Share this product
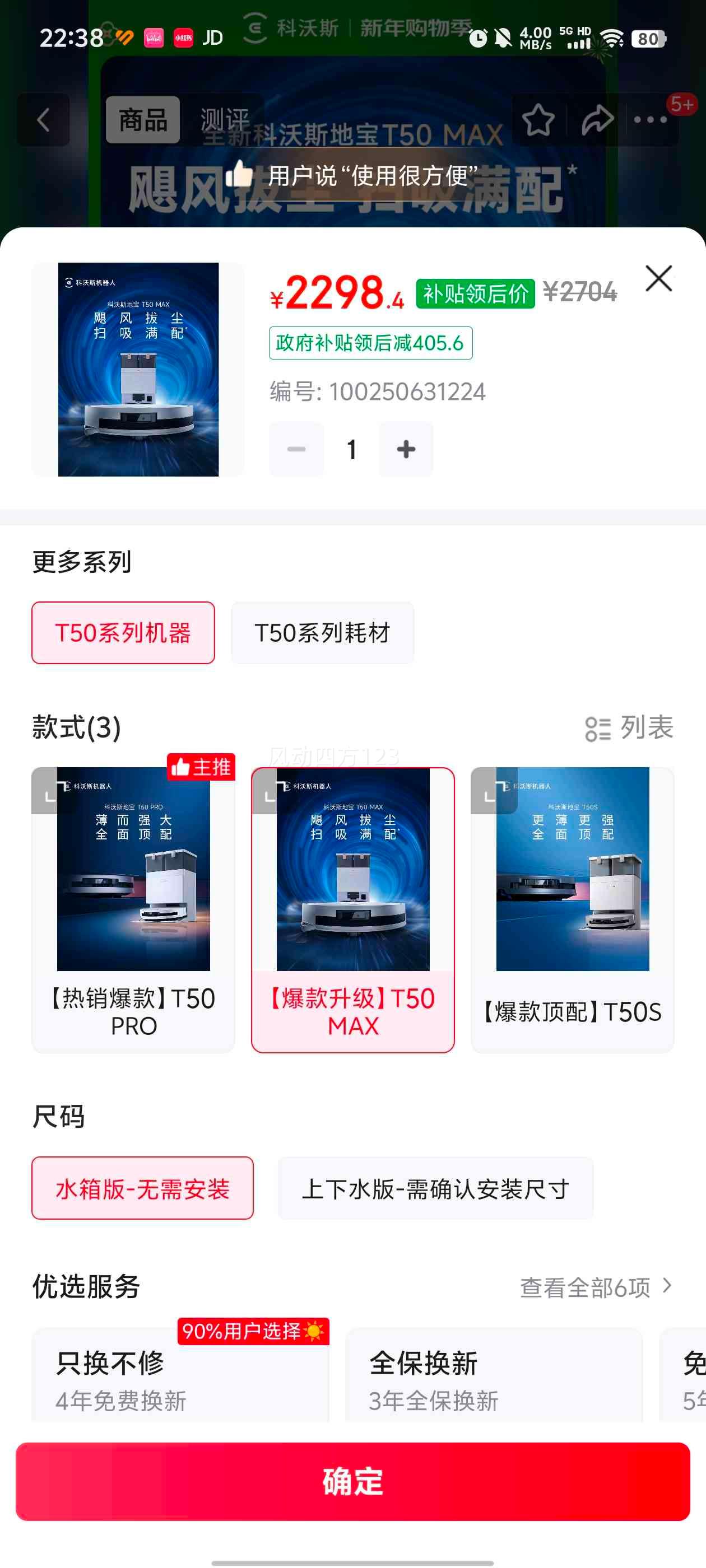706x1568 pixels. 597,119
